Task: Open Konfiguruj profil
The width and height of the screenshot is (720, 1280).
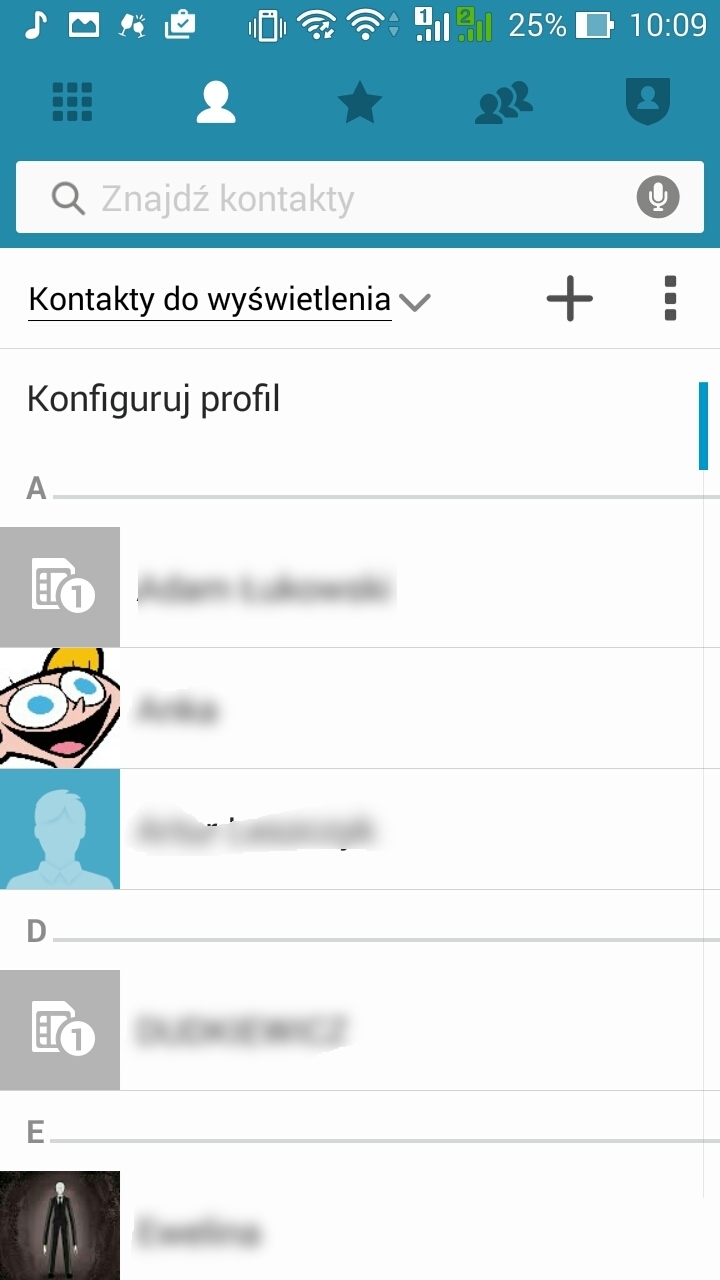Action: coord(153,399)
